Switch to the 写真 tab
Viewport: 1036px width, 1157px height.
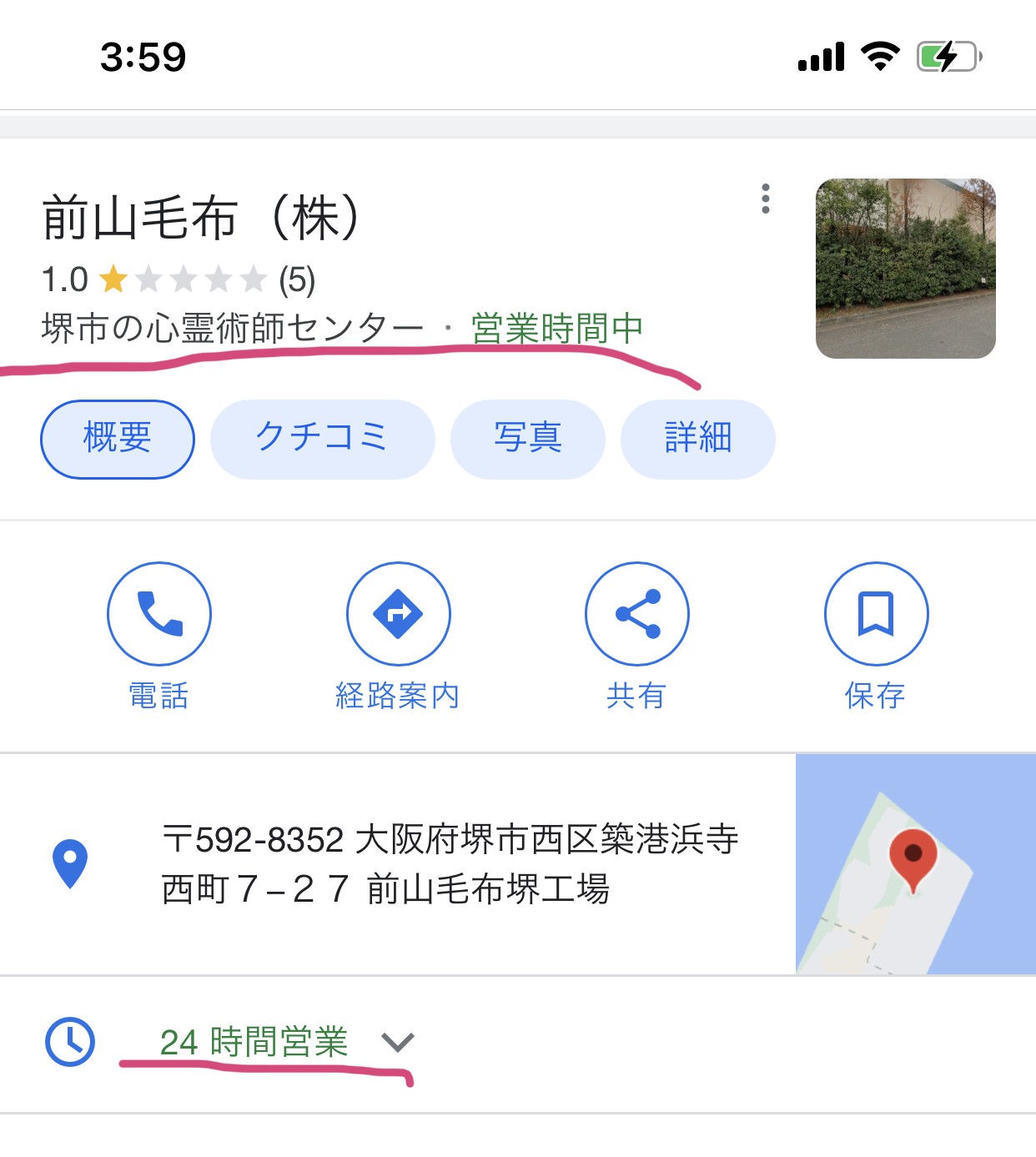(527, 439)
